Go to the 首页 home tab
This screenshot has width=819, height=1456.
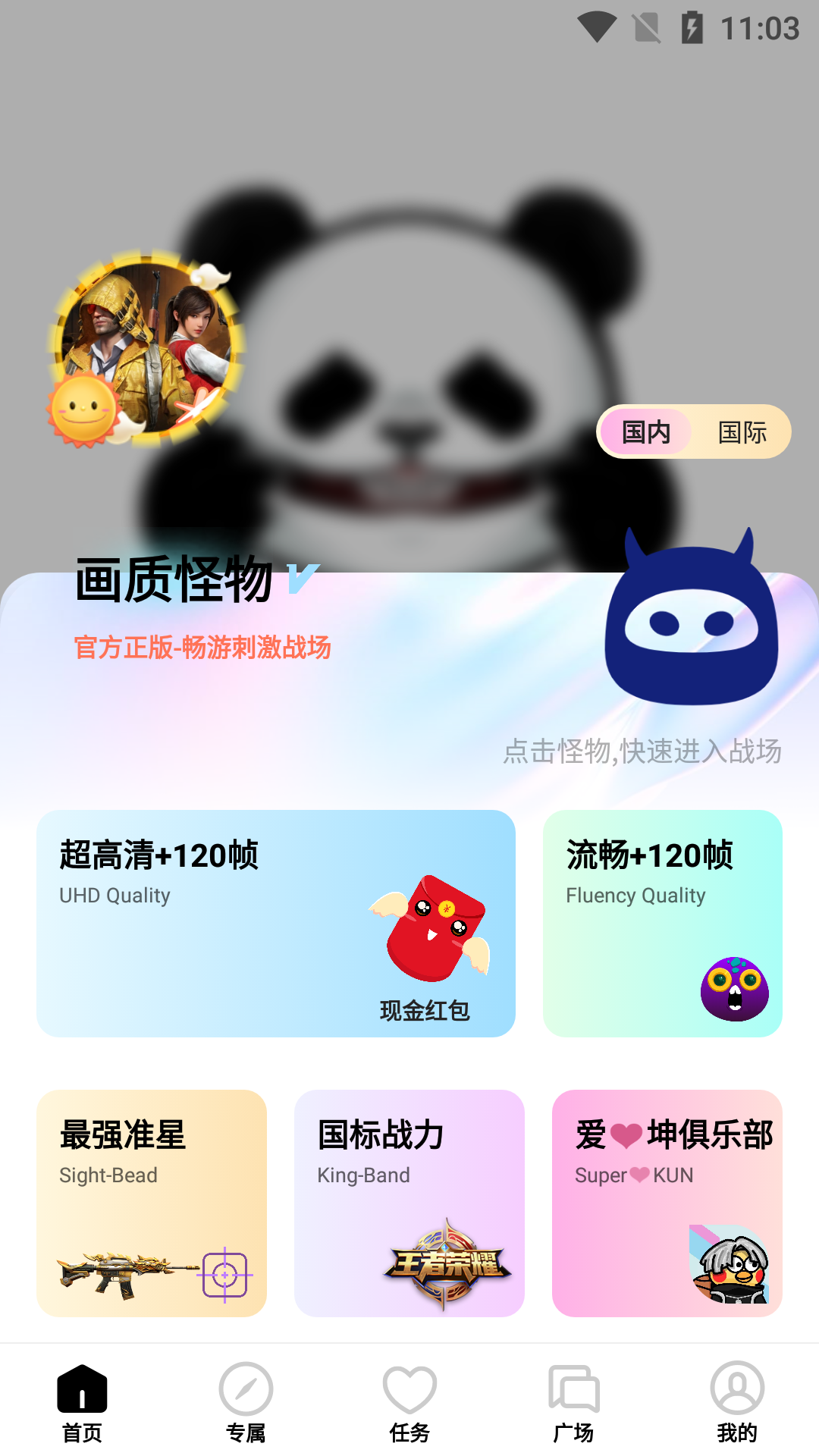tap(82, 1403)
